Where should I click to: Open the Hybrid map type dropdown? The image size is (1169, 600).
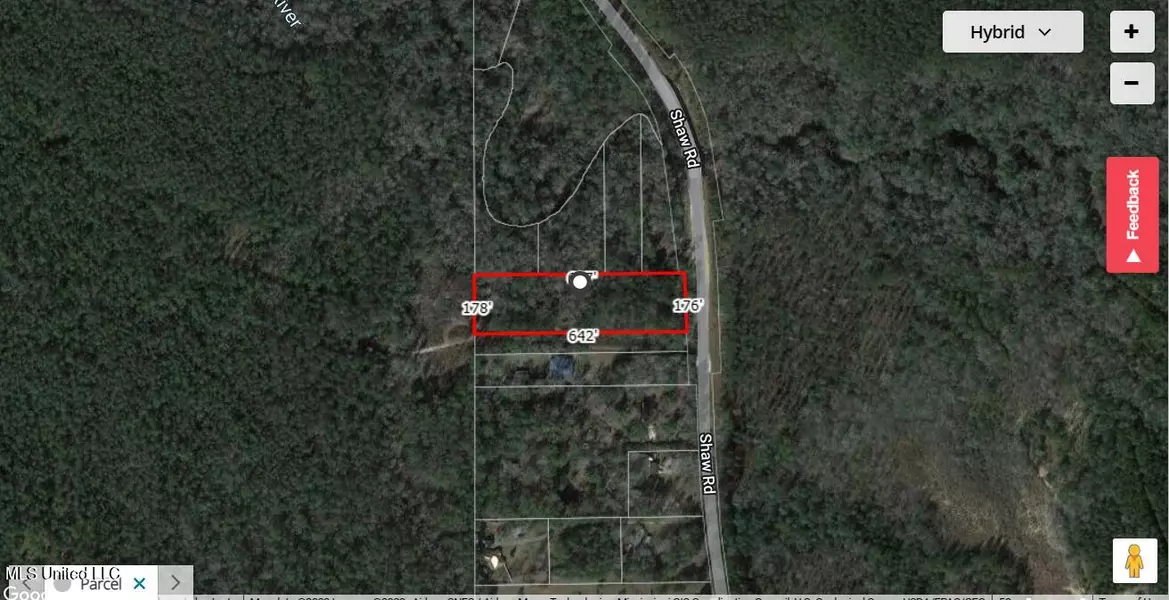pos(1012,32)
